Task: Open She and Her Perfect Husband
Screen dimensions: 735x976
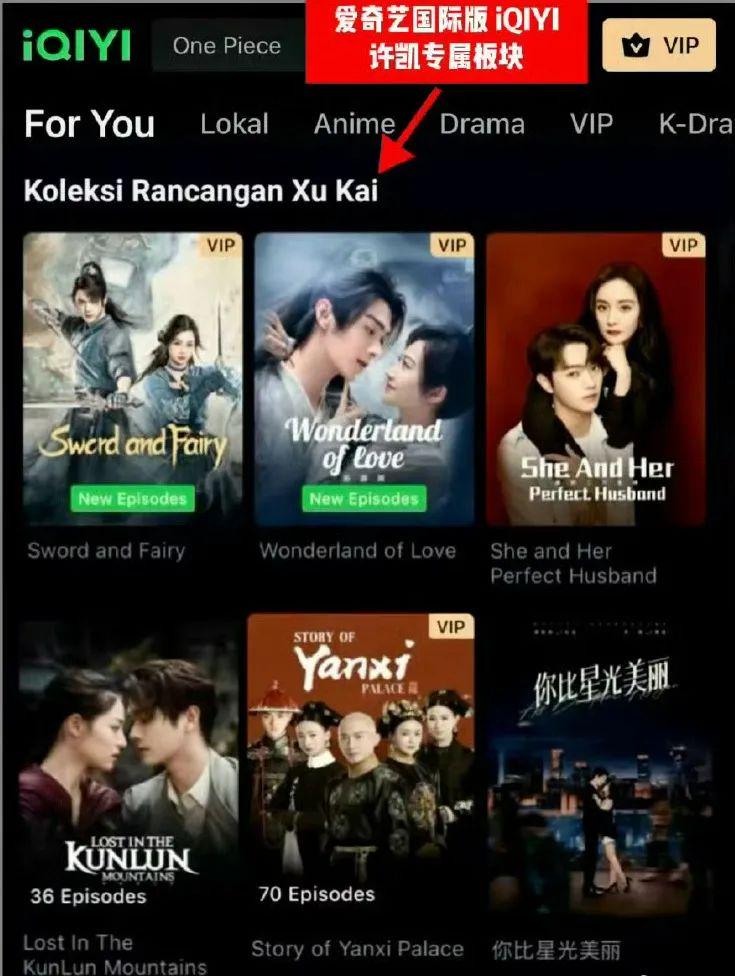Action: 596,380
